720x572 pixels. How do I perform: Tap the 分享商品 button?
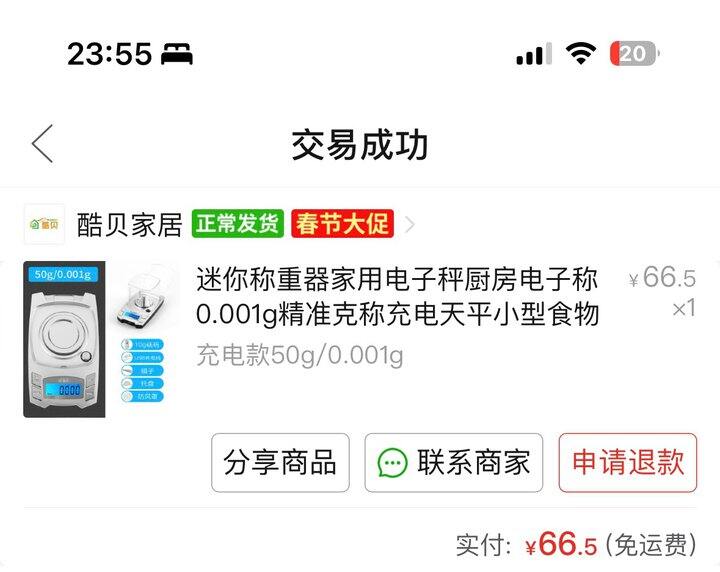click(280, 463)
